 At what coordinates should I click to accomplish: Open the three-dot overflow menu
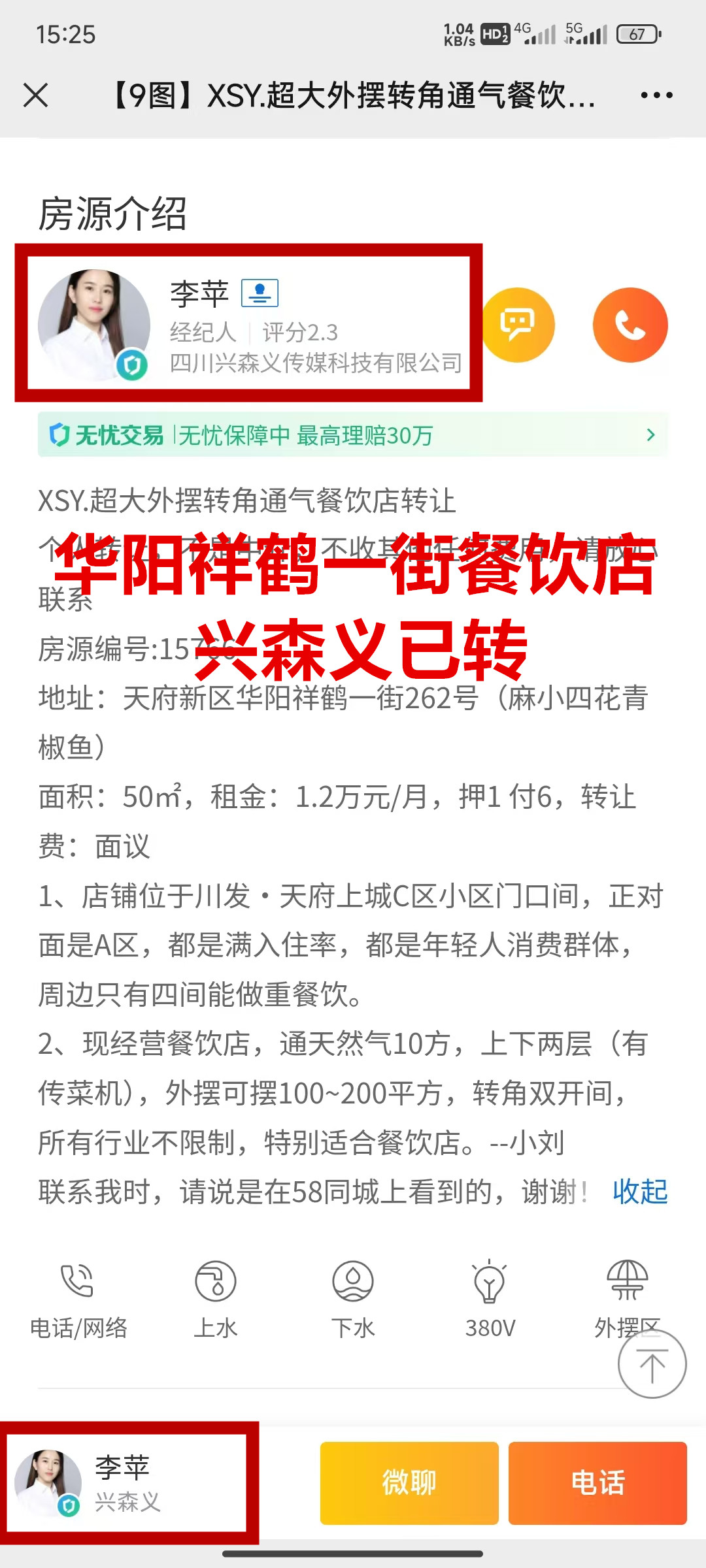pyautogui.click(x=656, y=95)
